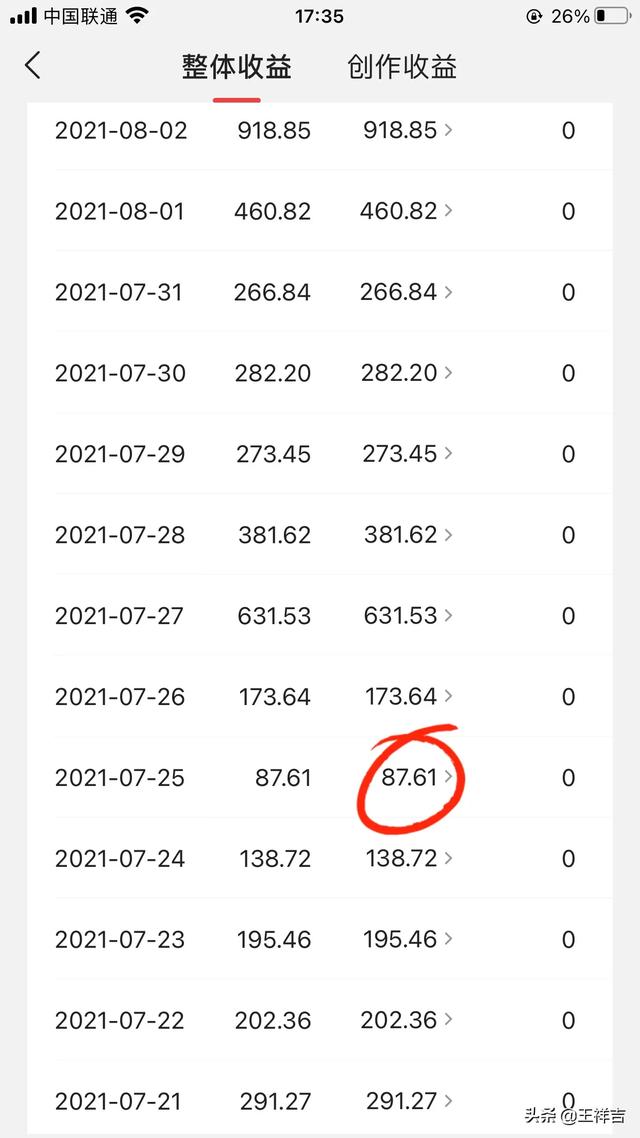Open 631.53 earnings details for 2021-07-27
The height and width of the screenshot is (1138, 640).
click(406, 616)
